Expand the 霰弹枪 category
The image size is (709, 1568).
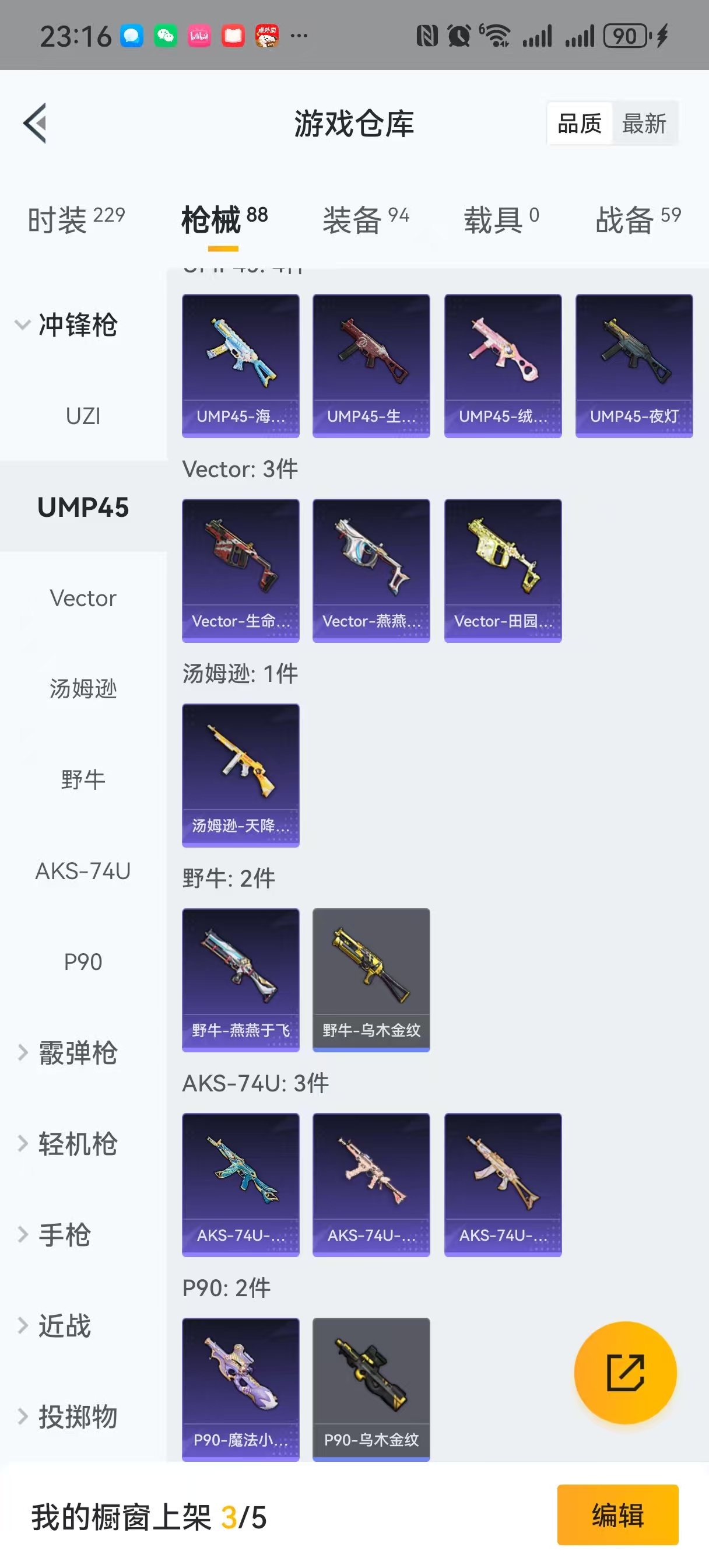[67, 1053]
